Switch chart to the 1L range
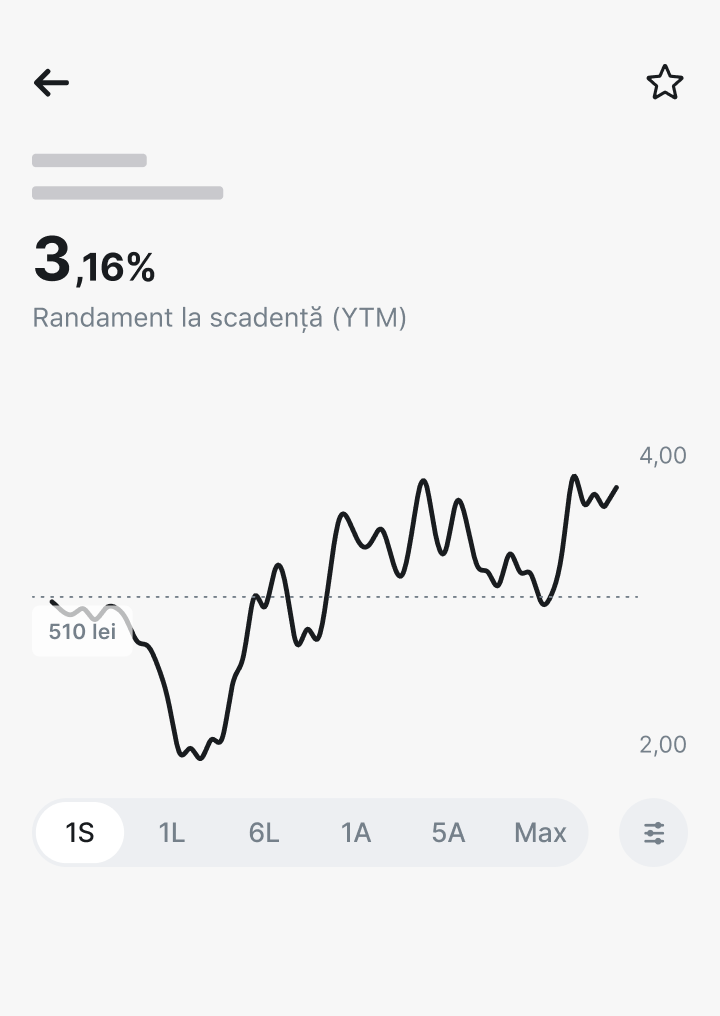Viewport: 720px width, 1016px height. tap(172, 832)
